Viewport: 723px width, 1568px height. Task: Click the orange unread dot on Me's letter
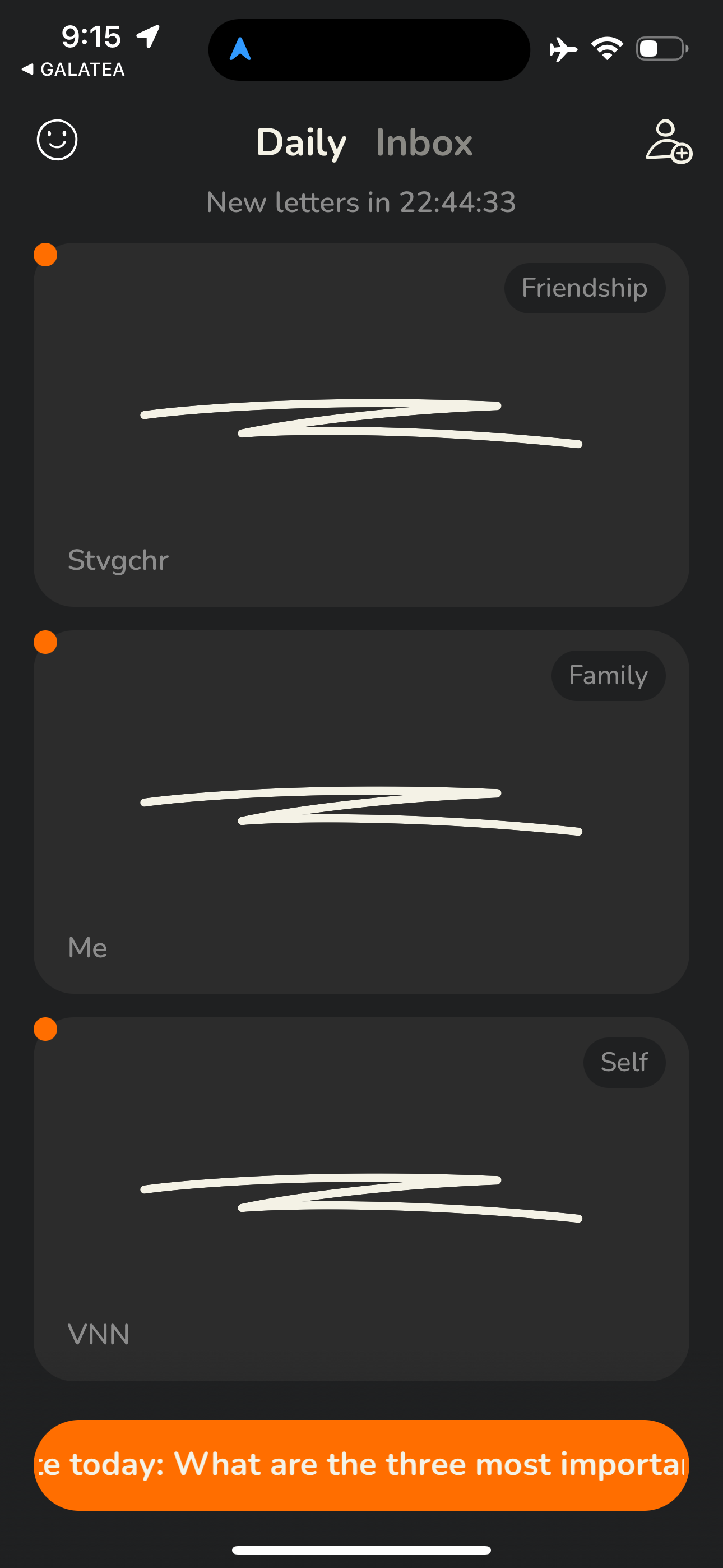coord(47,643)
